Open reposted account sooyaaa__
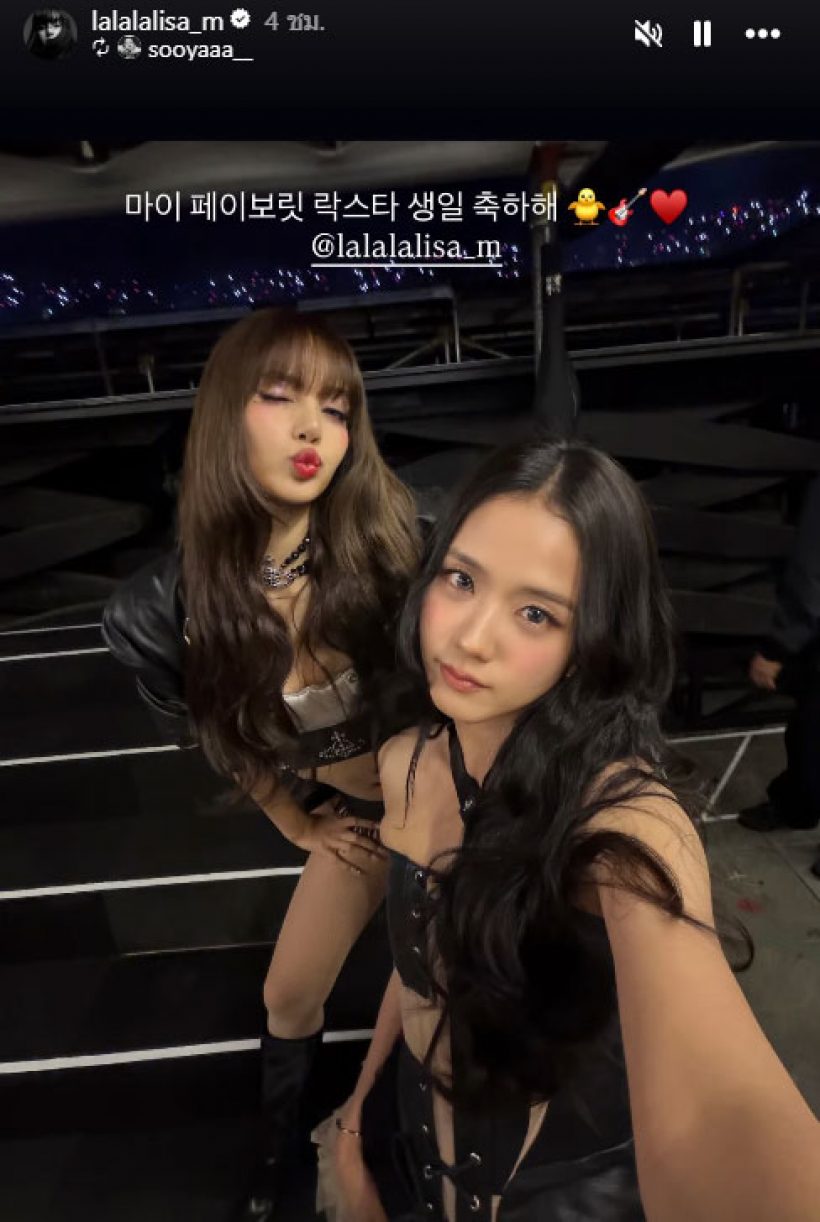 [x=199, y=49]
